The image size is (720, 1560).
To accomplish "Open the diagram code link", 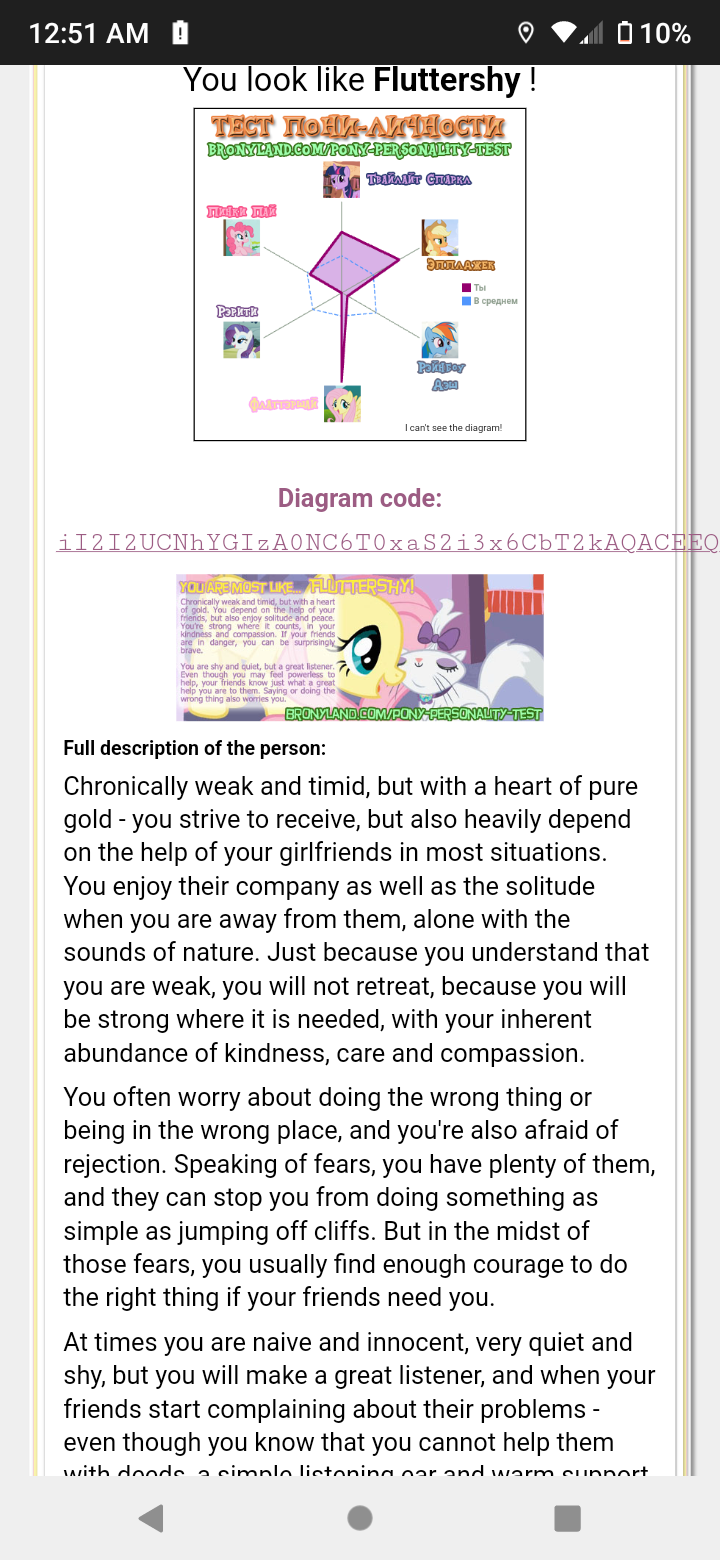I will tap(388, 543).
